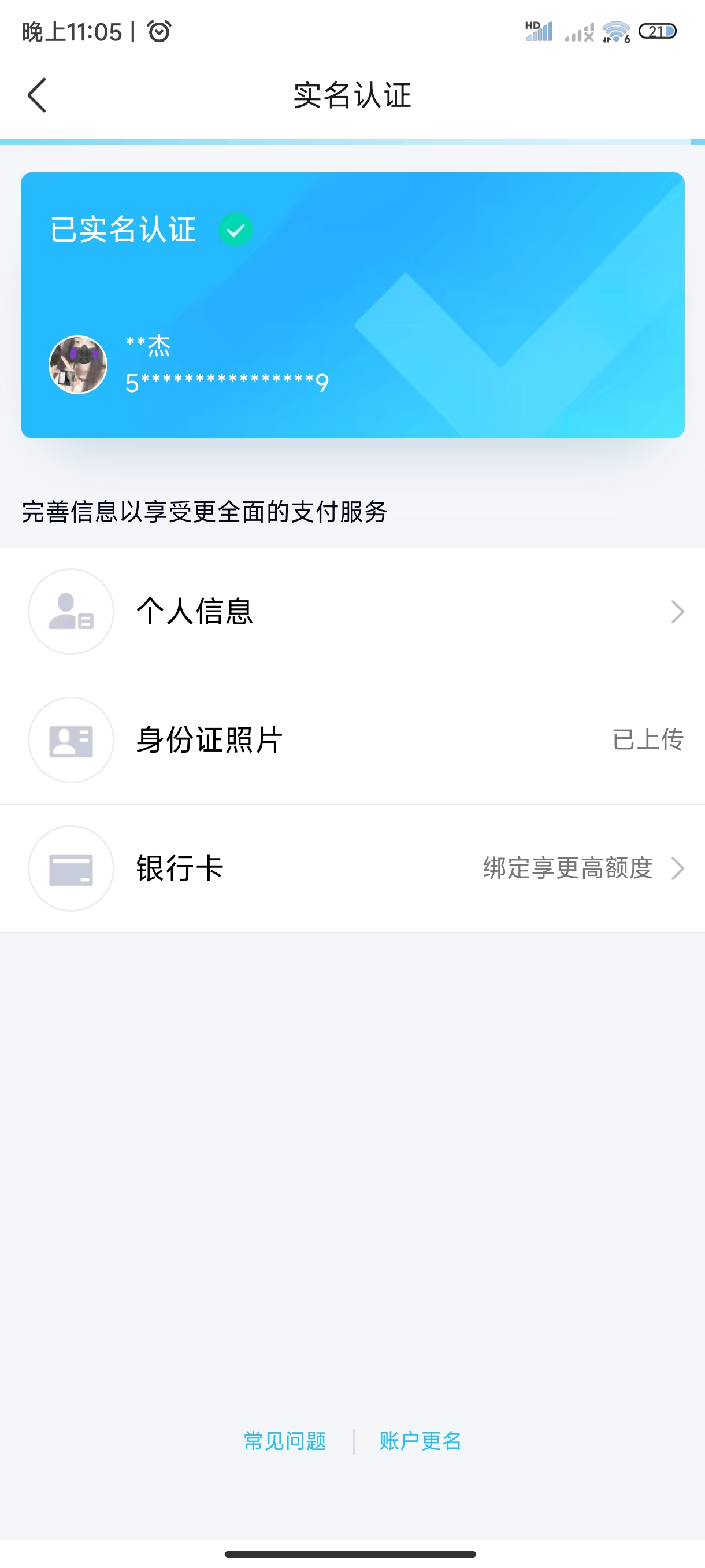Screen dimensions: 705x1568
Task: Click the person profile icon beside 个人信息
Action: point(70,612)
